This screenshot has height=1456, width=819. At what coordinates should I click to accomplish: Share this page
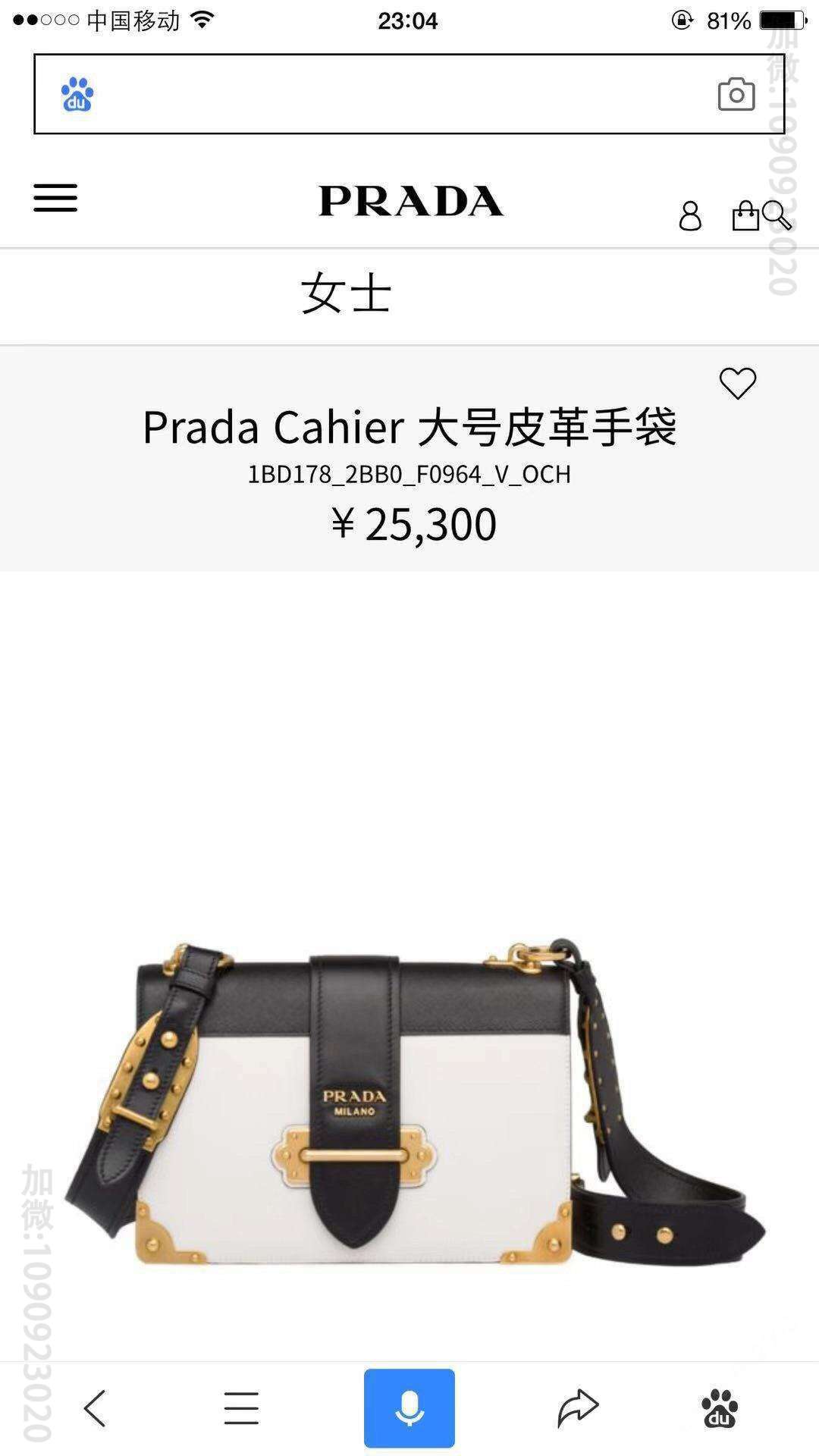click(578, 1407)
